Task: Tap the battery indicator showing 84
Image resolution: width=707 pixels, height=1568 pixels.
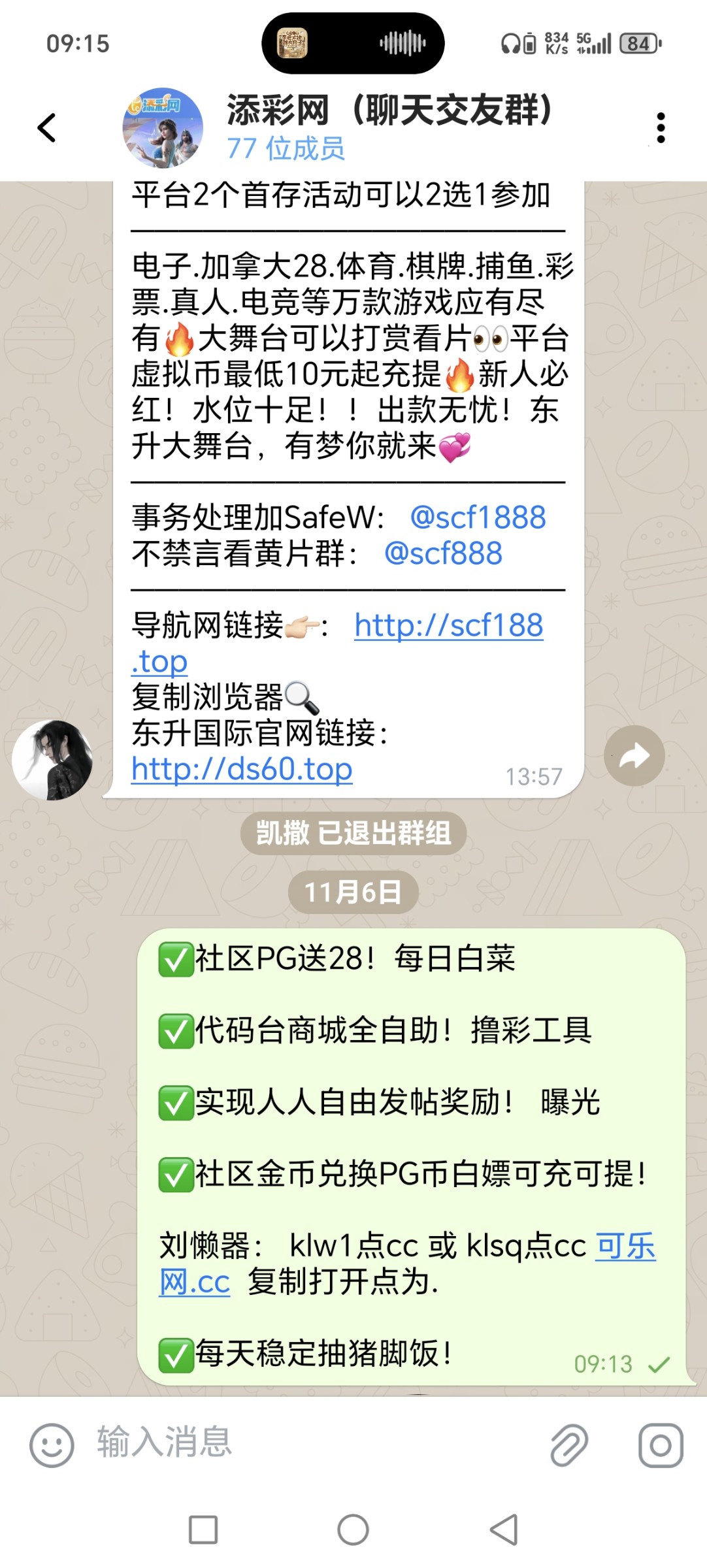Action: tap(637, 42)
